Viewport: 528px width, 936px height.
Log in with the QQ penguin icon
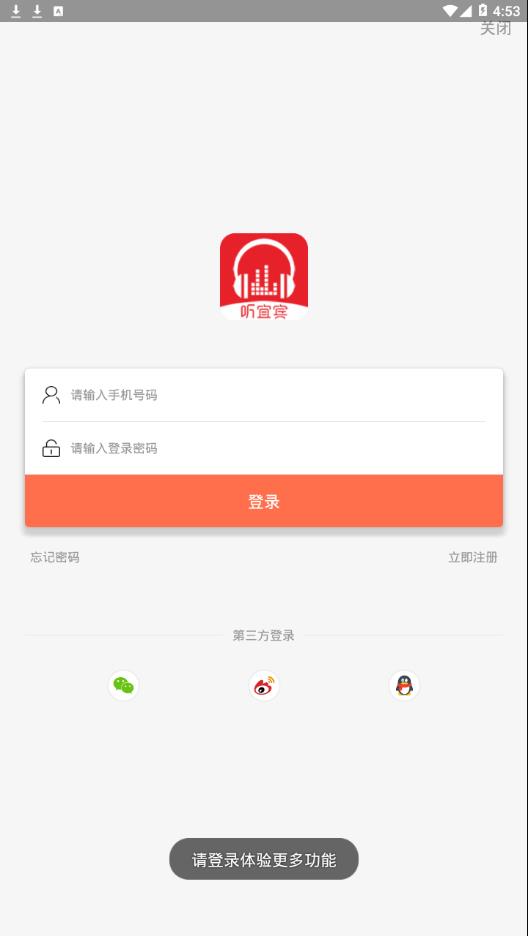pos(405,685)
